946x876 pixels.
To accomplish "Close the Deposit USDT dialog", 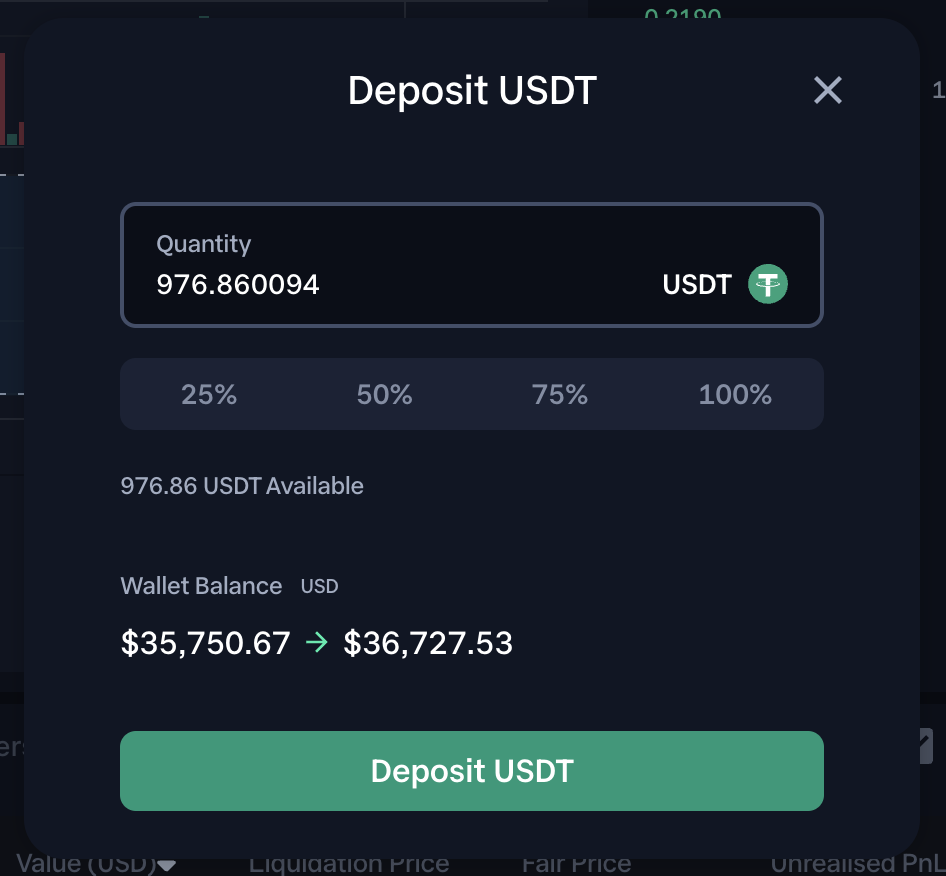I will click(x=828, y=91).
